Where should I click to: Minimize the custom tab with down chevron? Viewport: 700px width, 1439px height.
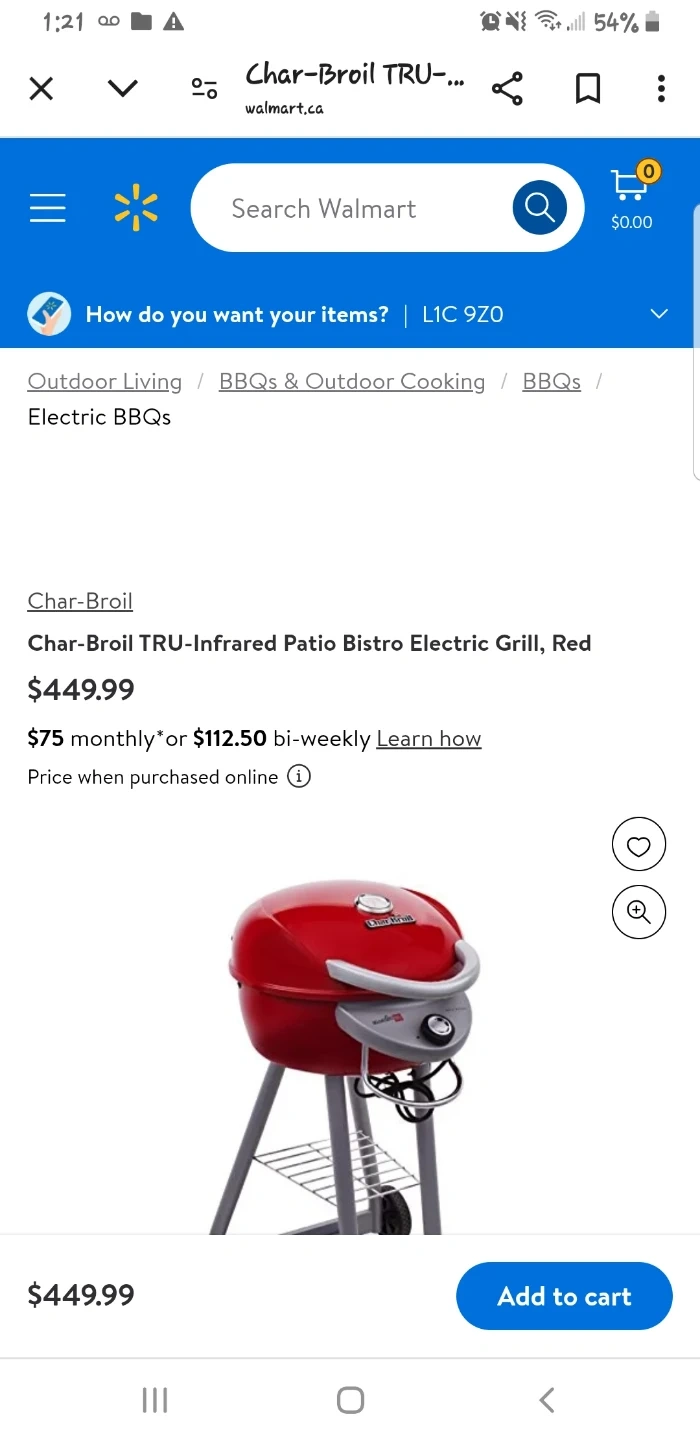122,89
